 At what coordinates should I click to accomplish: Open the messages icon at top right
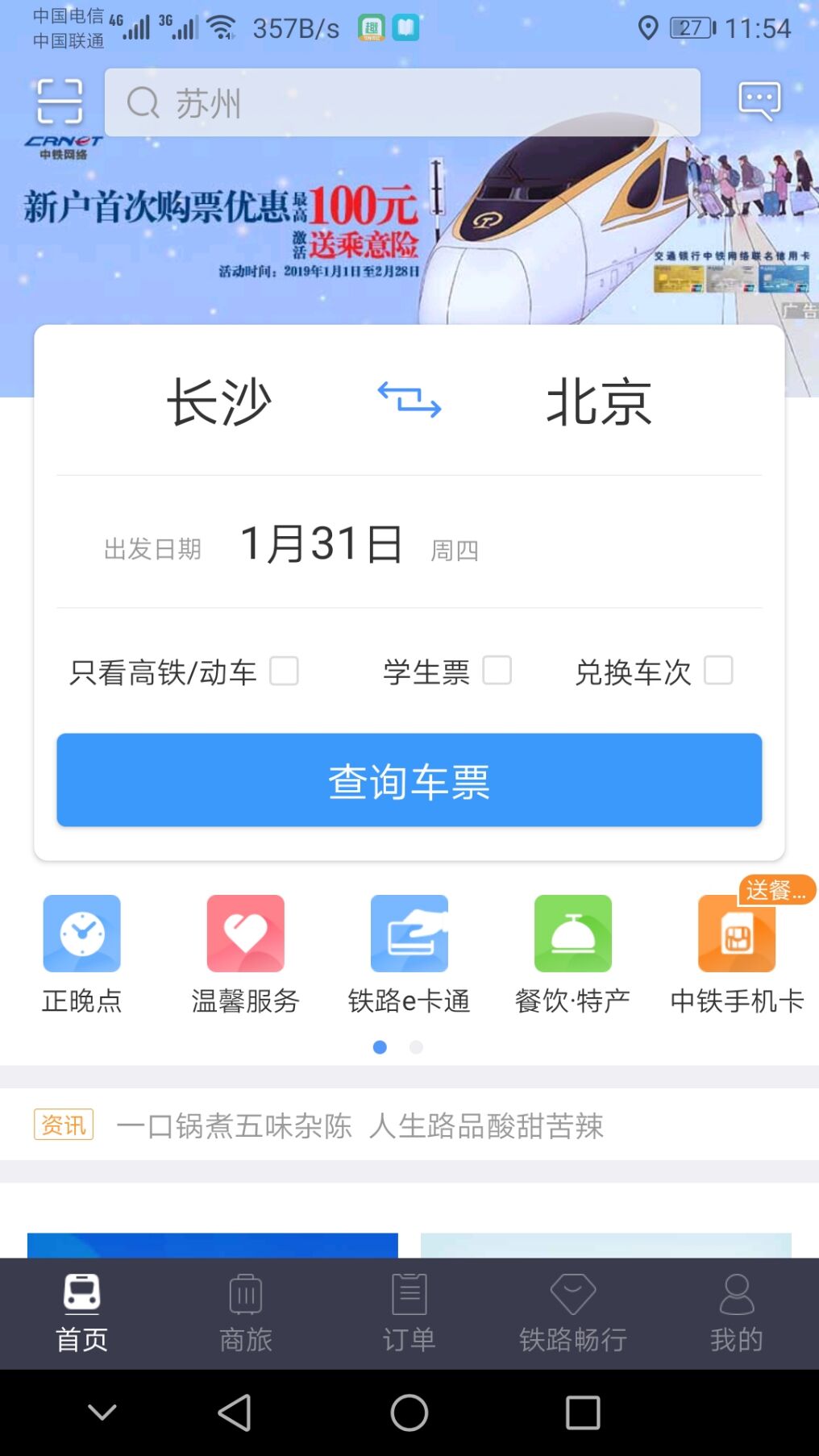pyautogui.click(x=756, y=100)
